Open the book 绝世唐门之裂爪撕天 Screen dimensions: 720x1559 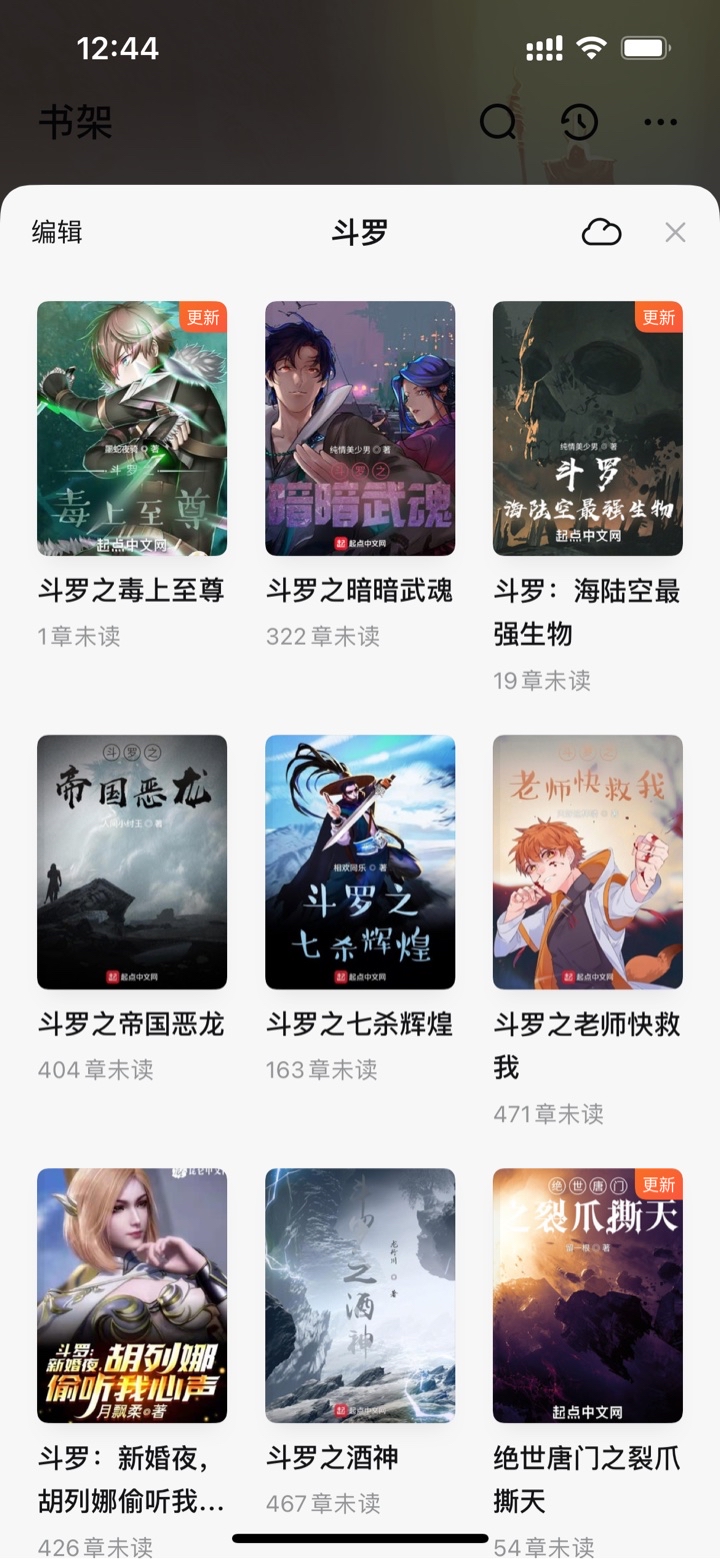click(588, 1295)
